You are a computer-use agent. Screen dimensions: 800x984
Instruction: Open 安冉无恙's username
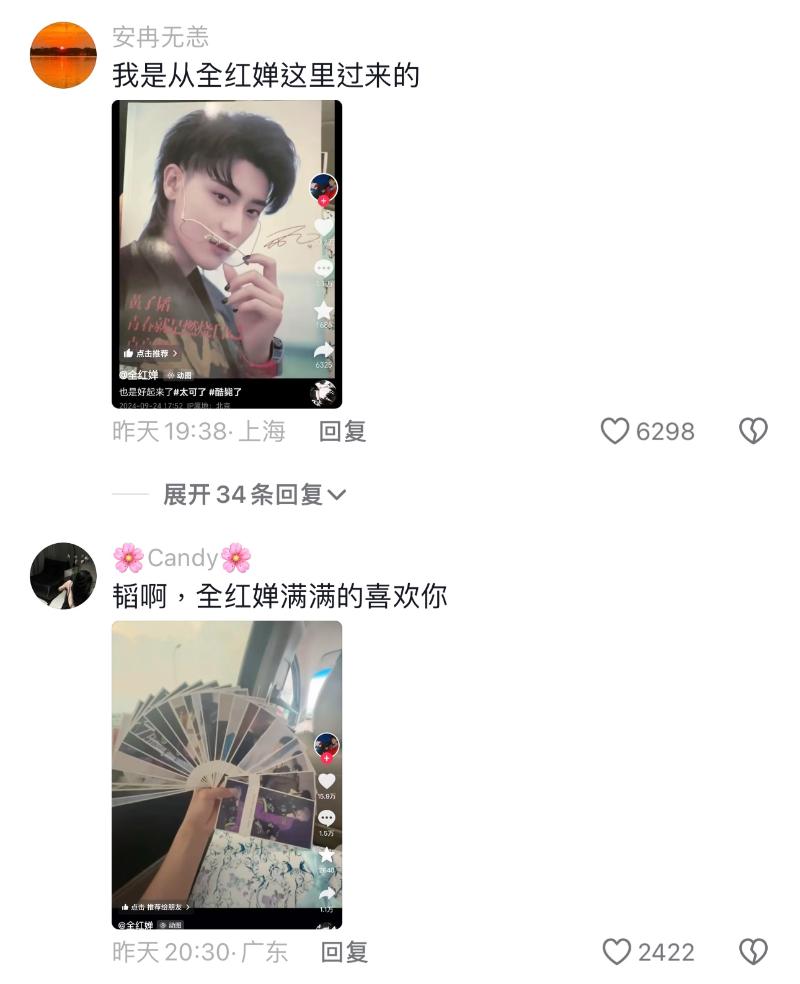pos(160,37)
